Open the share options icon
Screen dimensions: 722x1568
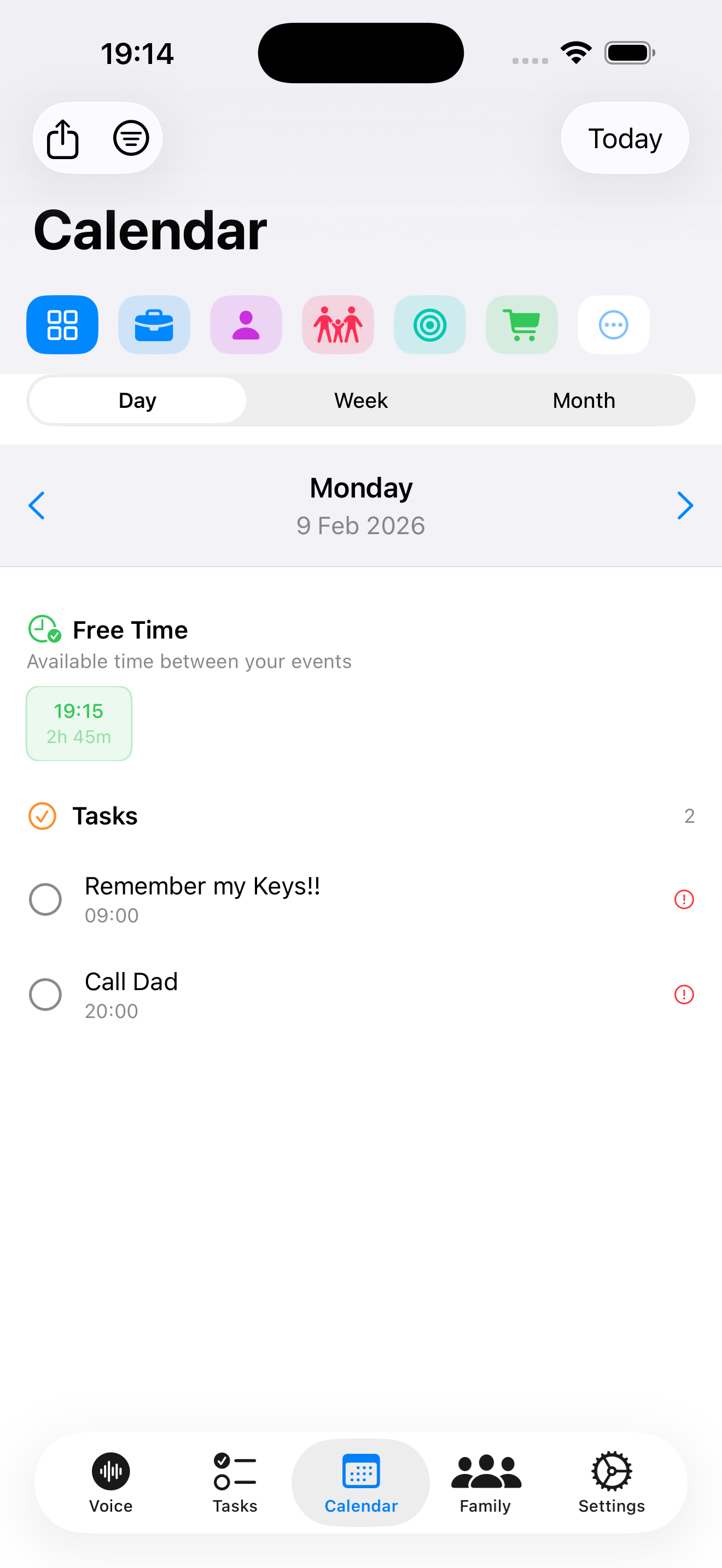[x=63, y=138]
